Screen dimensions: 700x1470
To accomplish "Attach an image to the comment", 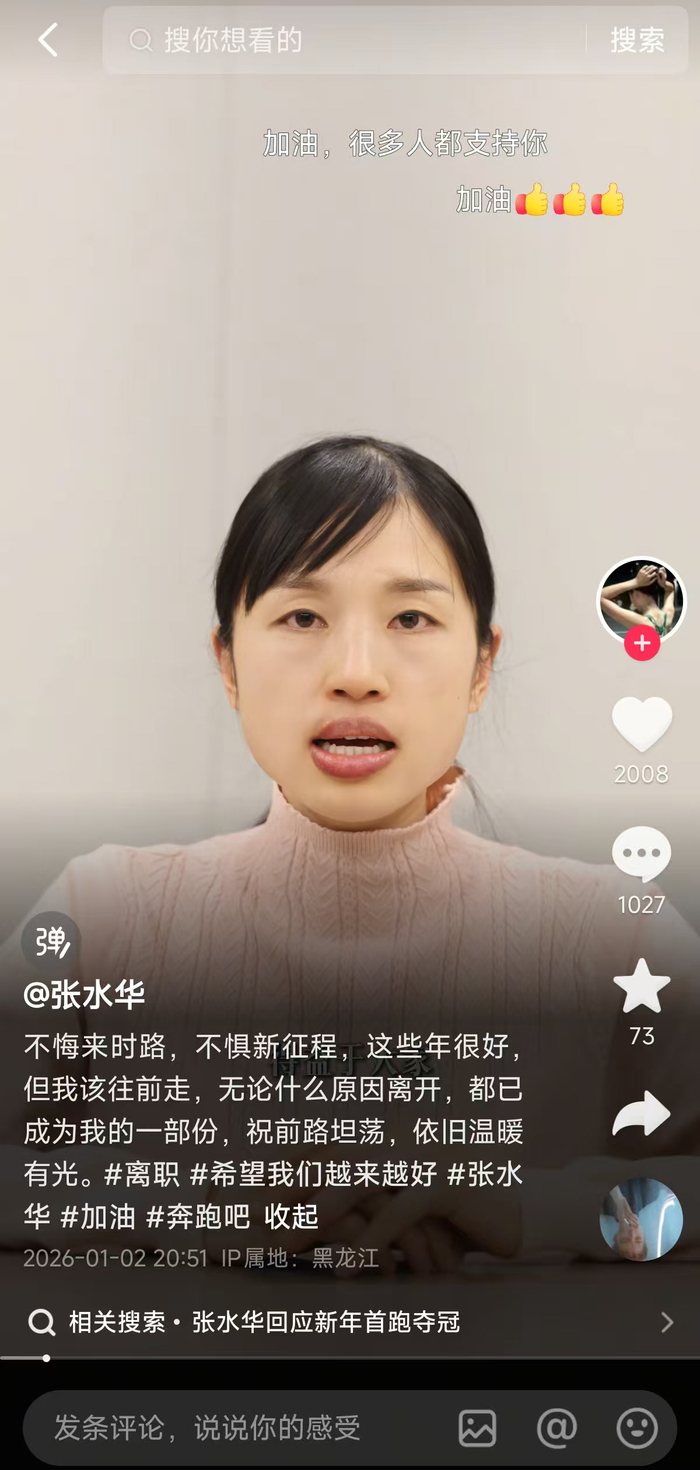I will tap(477, 1428).
